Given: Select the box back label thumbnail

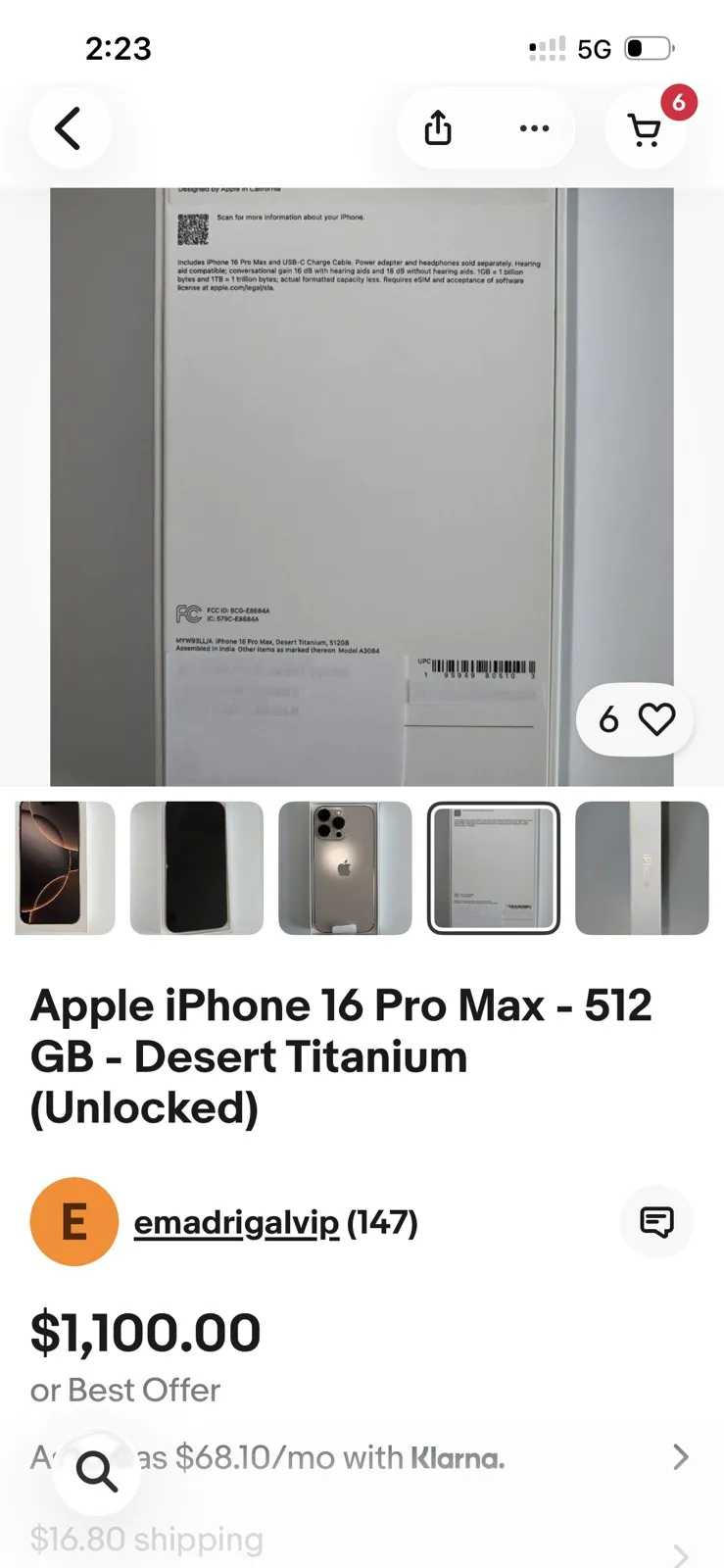Looking at the screenshot, I should pos(494,868).
